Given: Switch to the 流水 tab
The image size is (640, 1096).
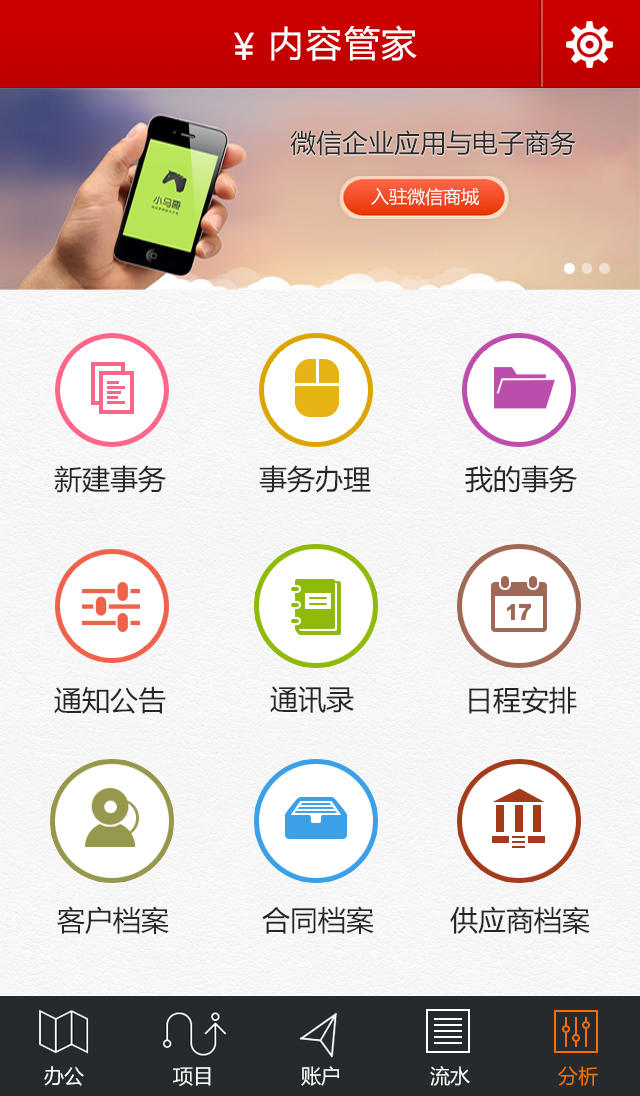Looking at the screenshot, I should coord(448,1046).
